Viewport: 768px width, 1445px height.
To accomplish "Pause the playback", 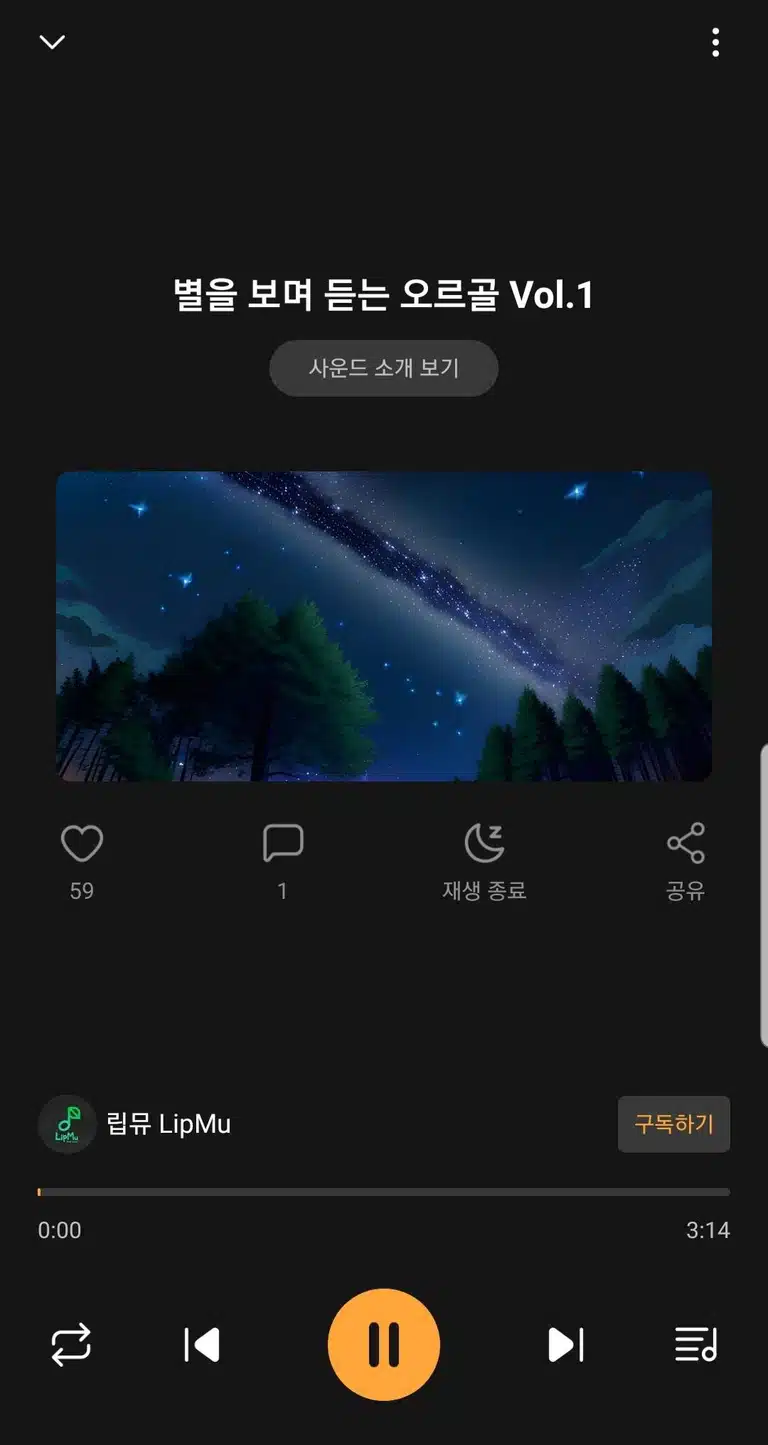I will 384,1345.
